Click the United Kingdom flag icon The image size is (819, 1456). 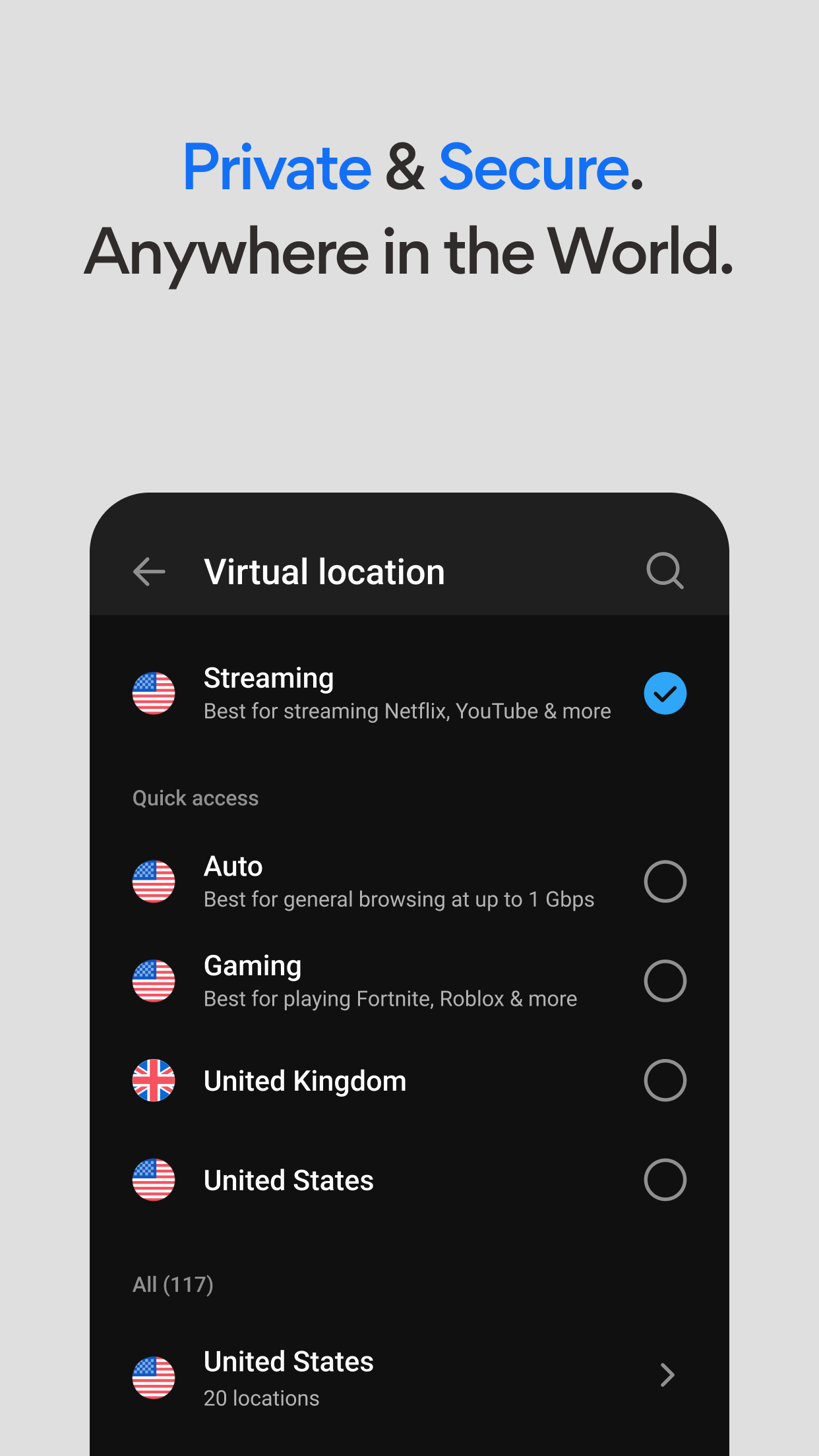pyautogui.click(x=153, y=1080)
